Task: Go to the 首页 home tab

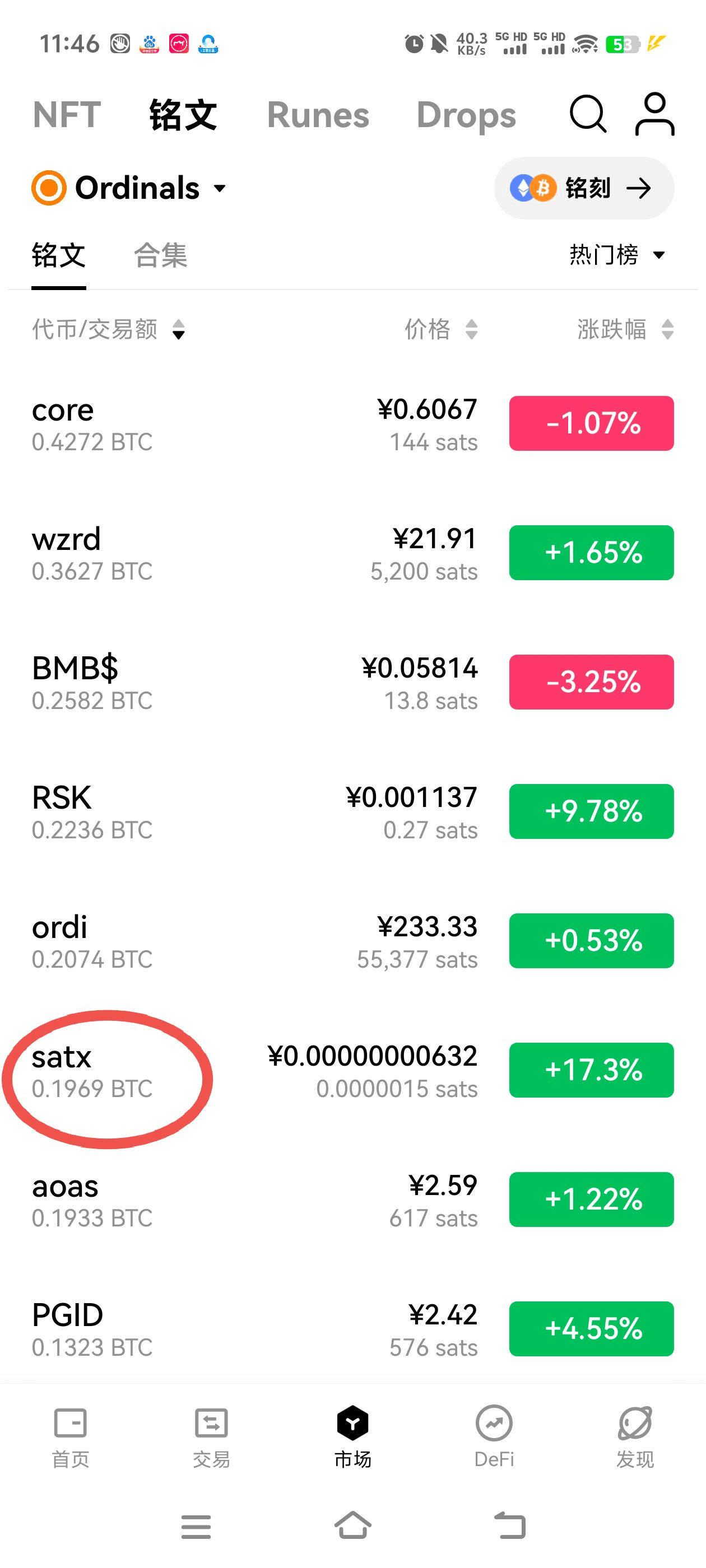Action: tap(71, 1437)
